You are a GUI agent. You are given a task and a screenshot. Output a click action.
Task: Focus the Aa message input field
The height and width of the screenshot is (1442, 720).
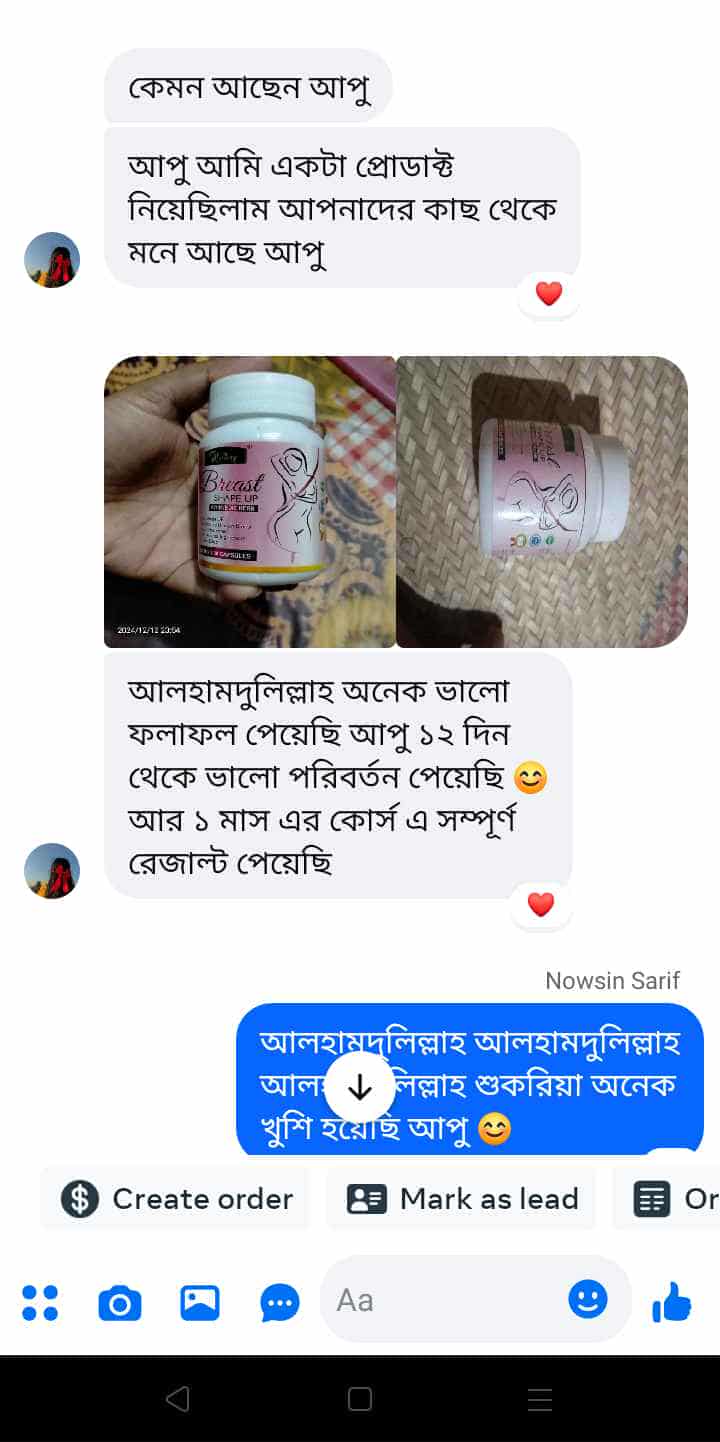click(x=440, y=1300)
